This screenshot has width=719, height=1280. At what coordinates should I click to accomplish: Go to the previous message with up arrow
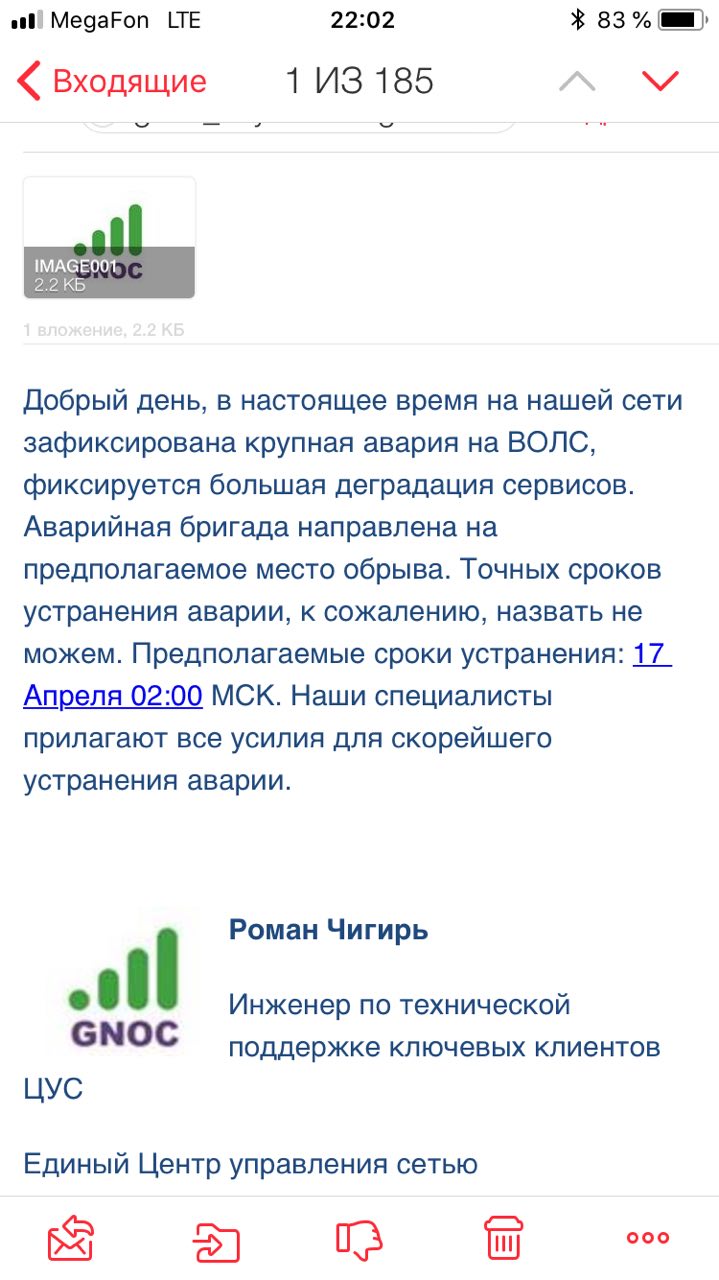[x=577, y=81]
